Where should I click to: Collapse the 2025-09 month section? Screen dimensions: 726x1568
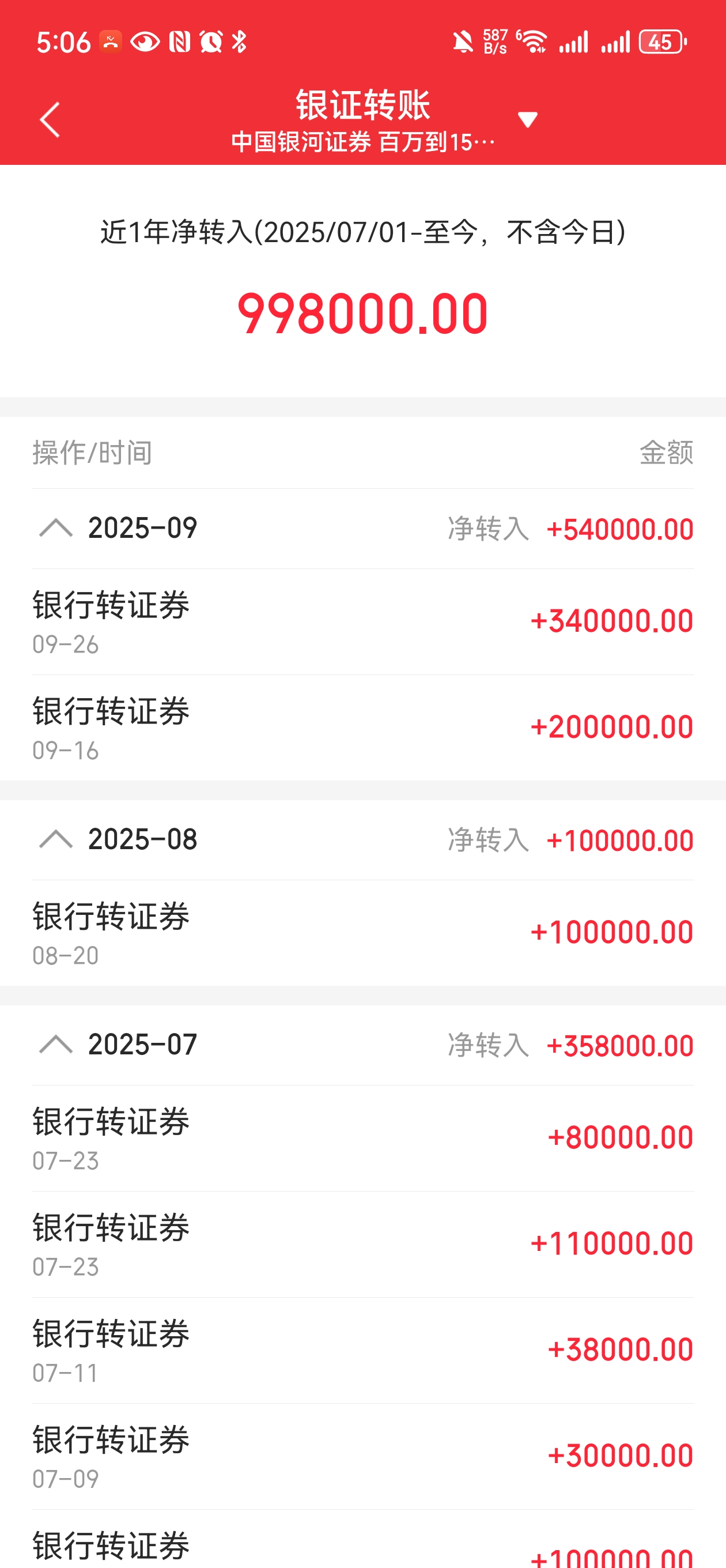[56, 527]
